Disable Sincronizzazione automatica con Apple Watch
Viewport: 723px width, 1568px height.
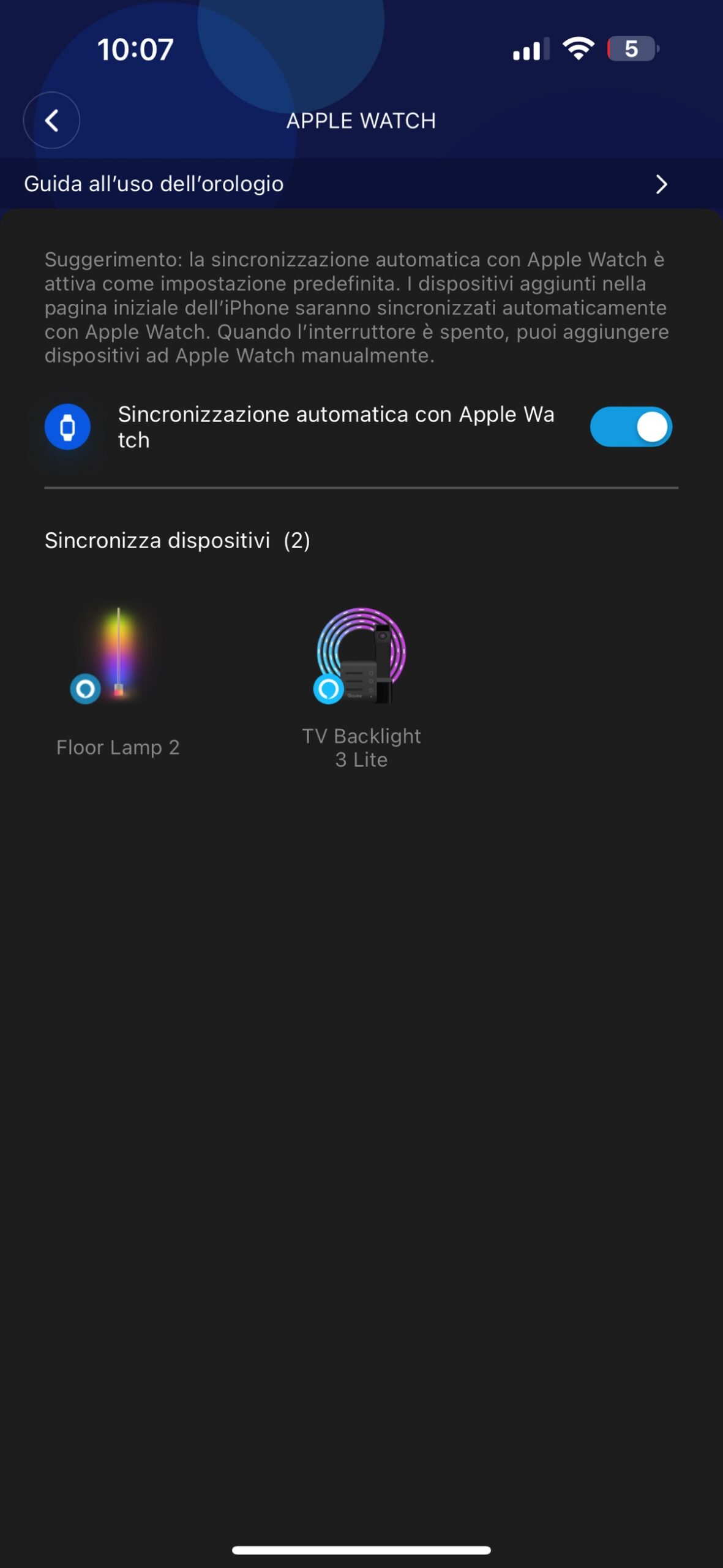(631, 427)
